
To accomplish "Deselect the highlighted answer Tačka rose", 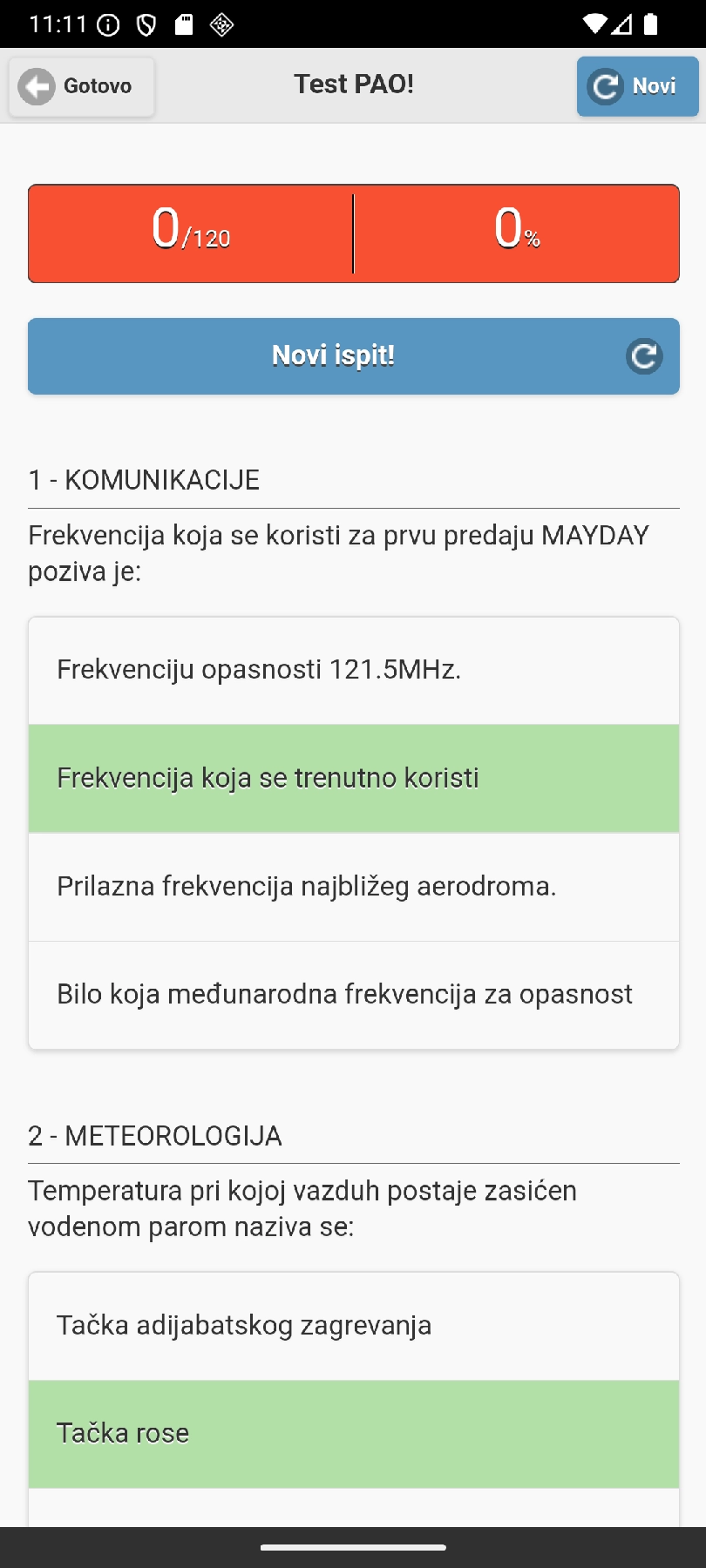I will tap(353, 1433).
